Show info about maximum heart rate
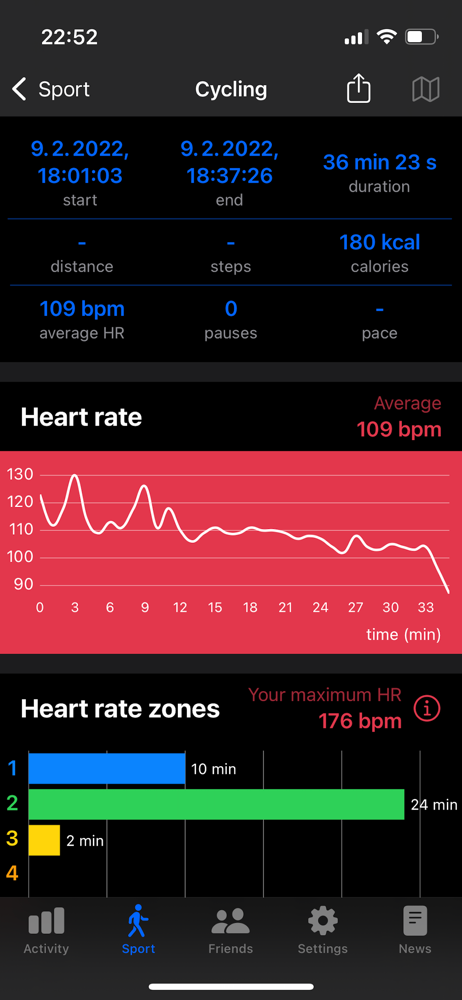 coord(427,708)
